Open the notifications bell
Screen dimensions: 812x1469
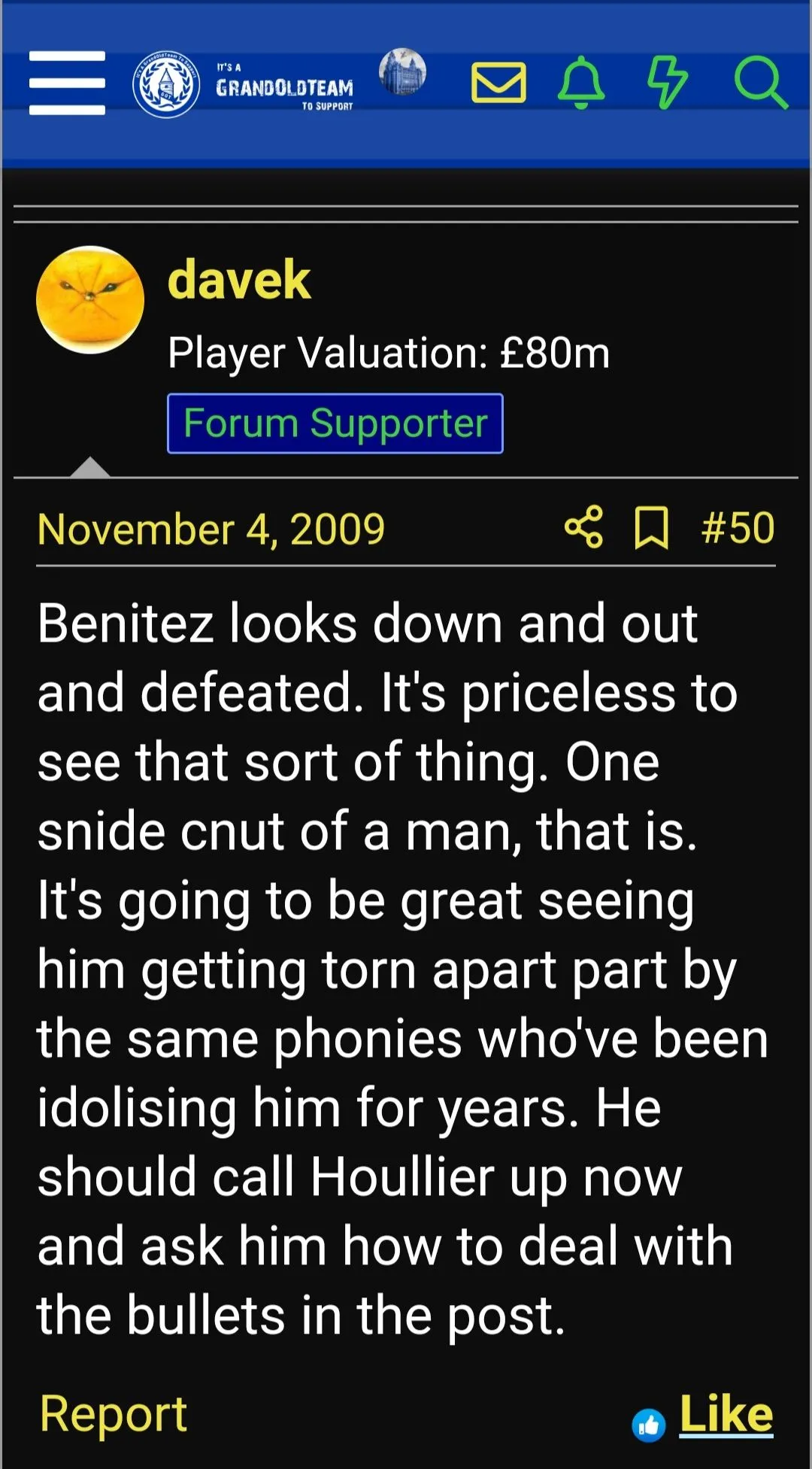(x=581, y=83)
